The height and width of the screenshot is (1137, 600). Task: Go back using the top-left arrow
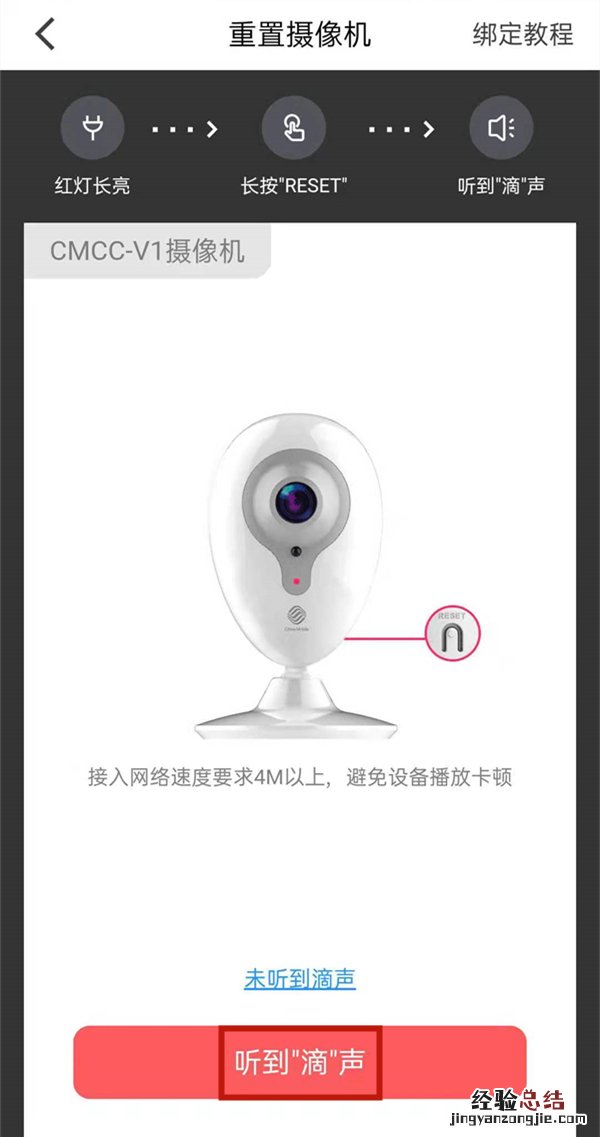point(45,34)
